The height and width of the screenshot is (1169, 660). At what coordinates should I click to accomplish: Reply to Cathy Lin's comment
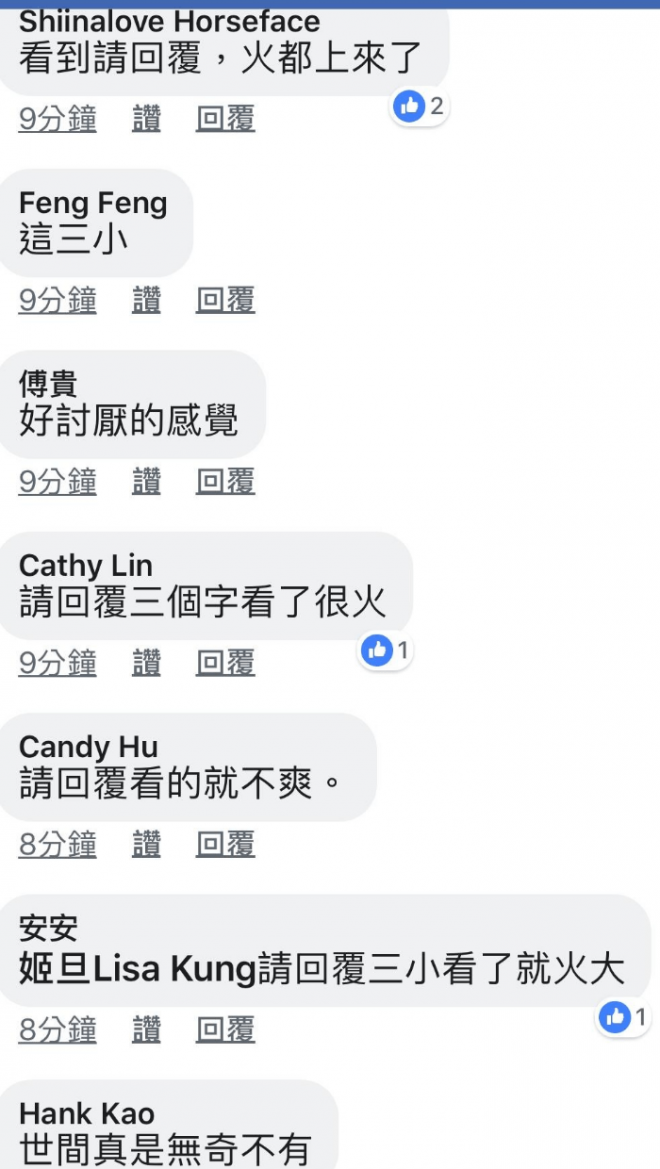(225, 663)
